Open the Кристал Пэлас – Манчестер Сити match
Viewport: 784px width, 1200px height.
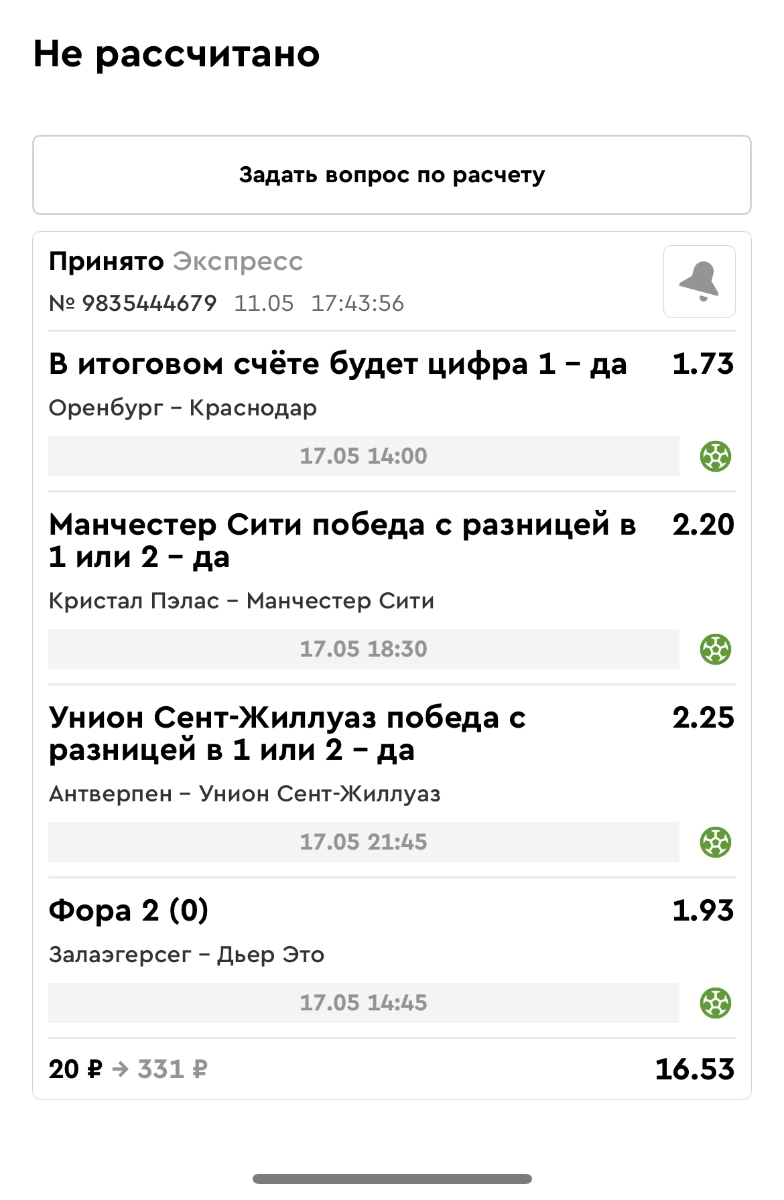(241, 601)
